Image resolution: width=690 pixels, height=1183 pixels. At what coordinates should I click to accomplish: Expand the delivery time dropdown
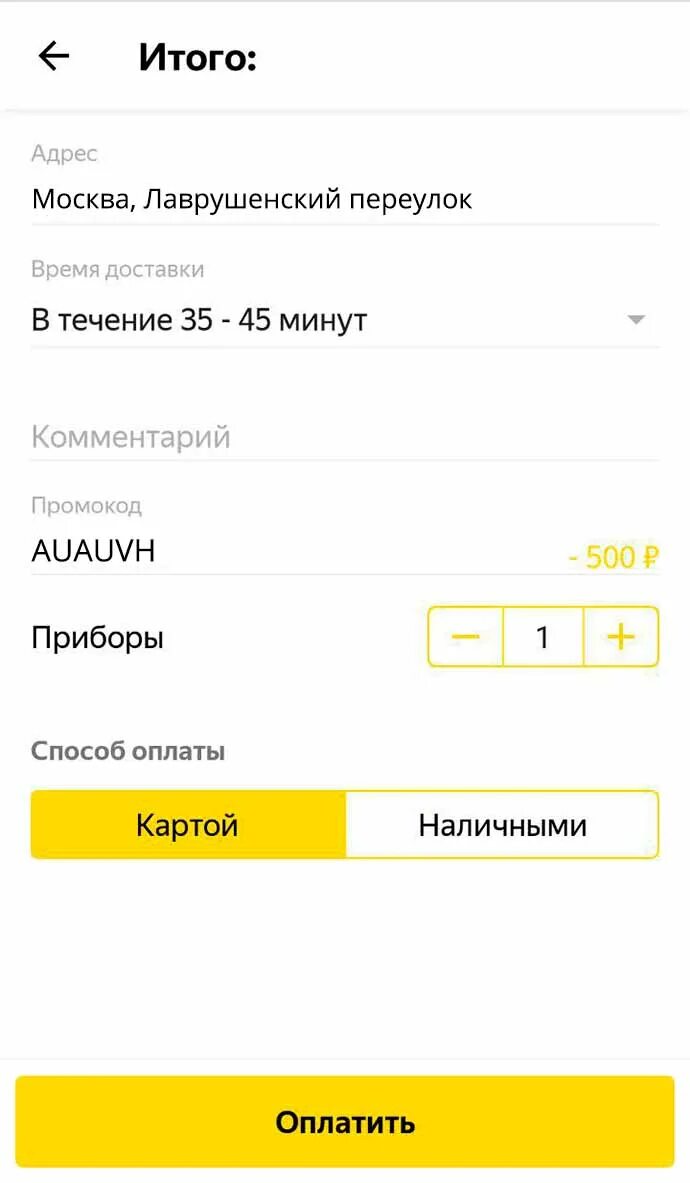pyautogui.click(x=635, y=320)
